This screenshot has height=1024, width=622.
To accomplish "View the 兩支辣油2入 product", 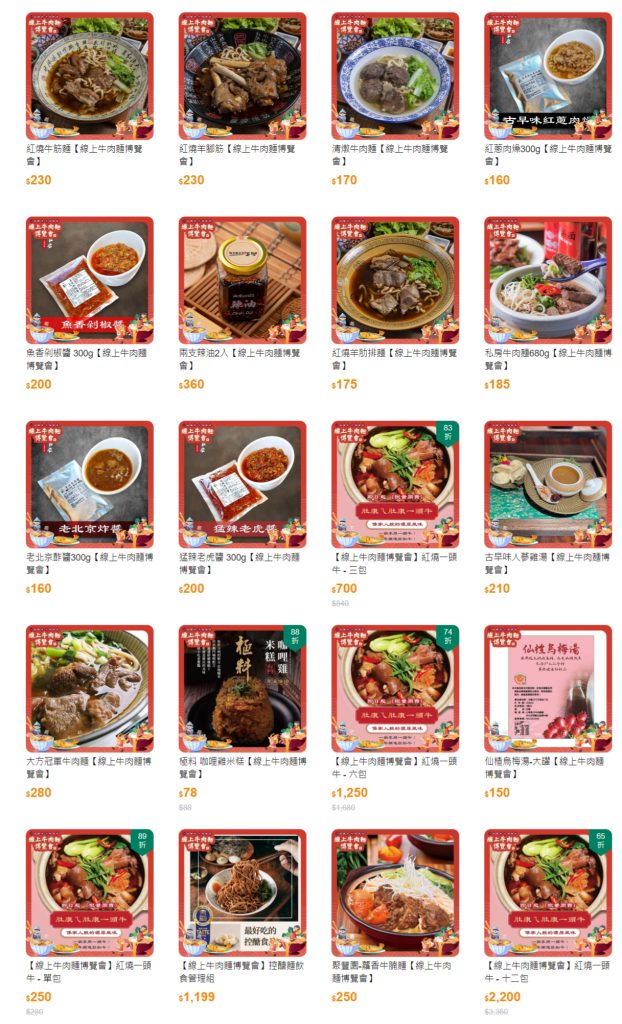I will (242, 279).
